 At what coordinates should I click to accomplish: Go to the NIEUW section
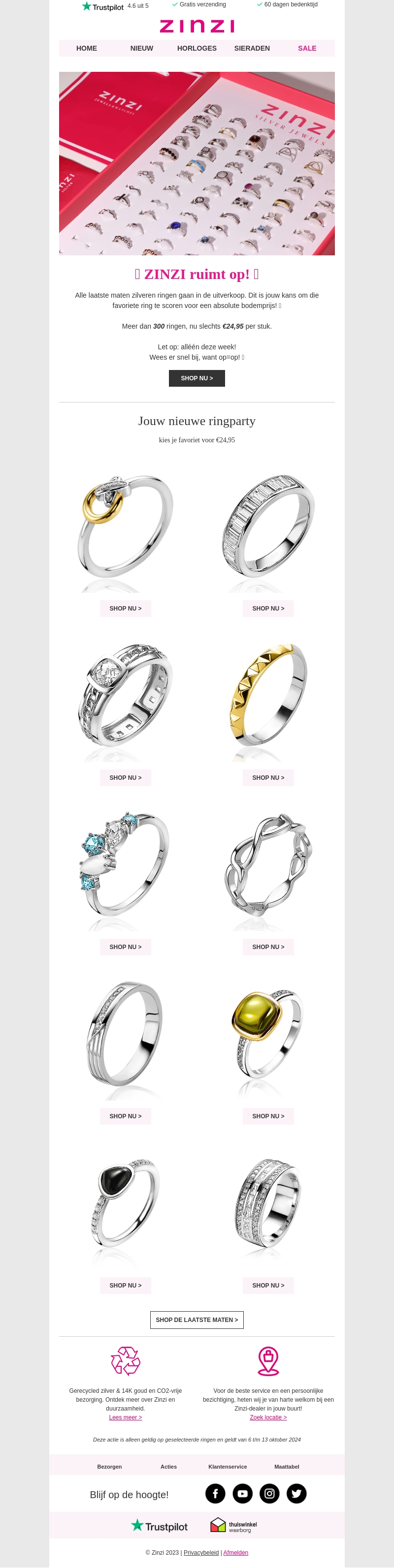(x=141, y=48)
